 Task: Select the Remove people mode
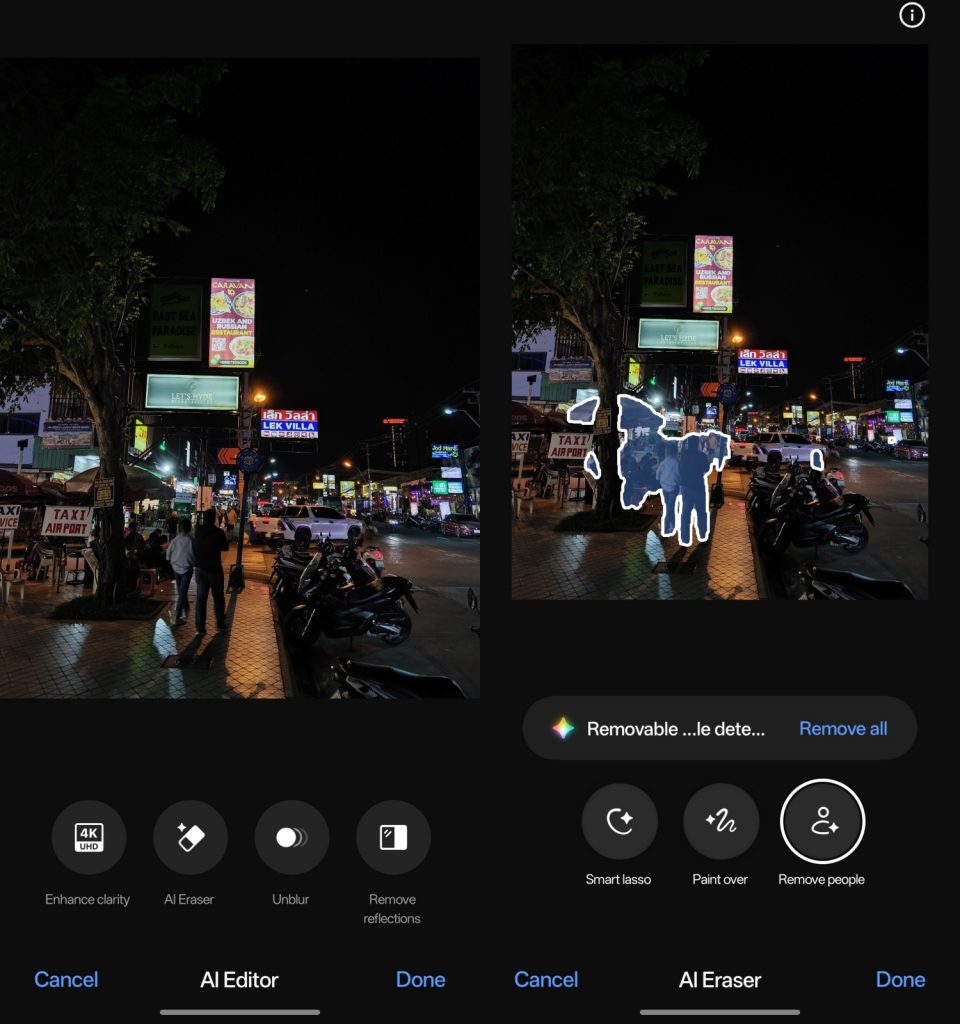(822, 822)
